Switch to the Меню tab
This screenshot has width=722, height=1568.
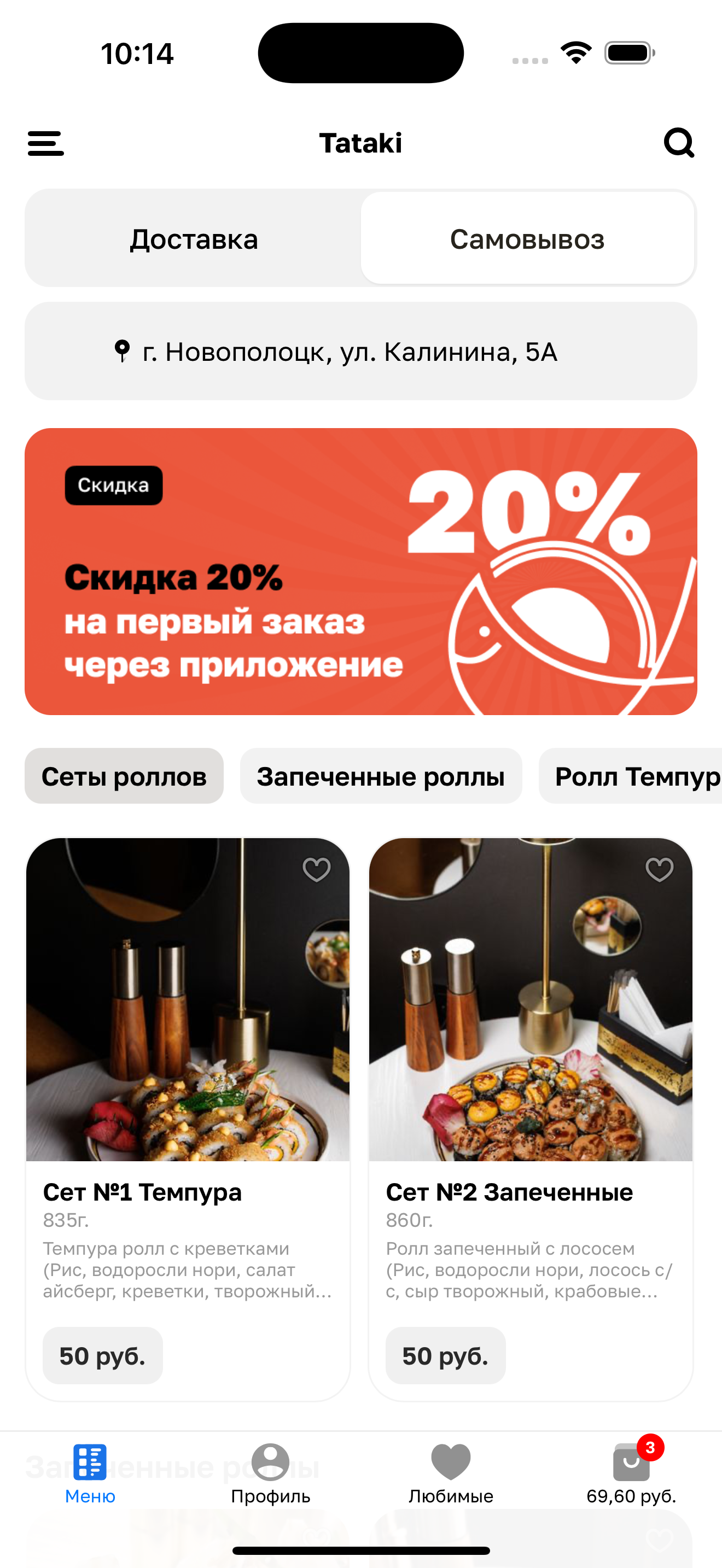click(x=90, y=1473)
